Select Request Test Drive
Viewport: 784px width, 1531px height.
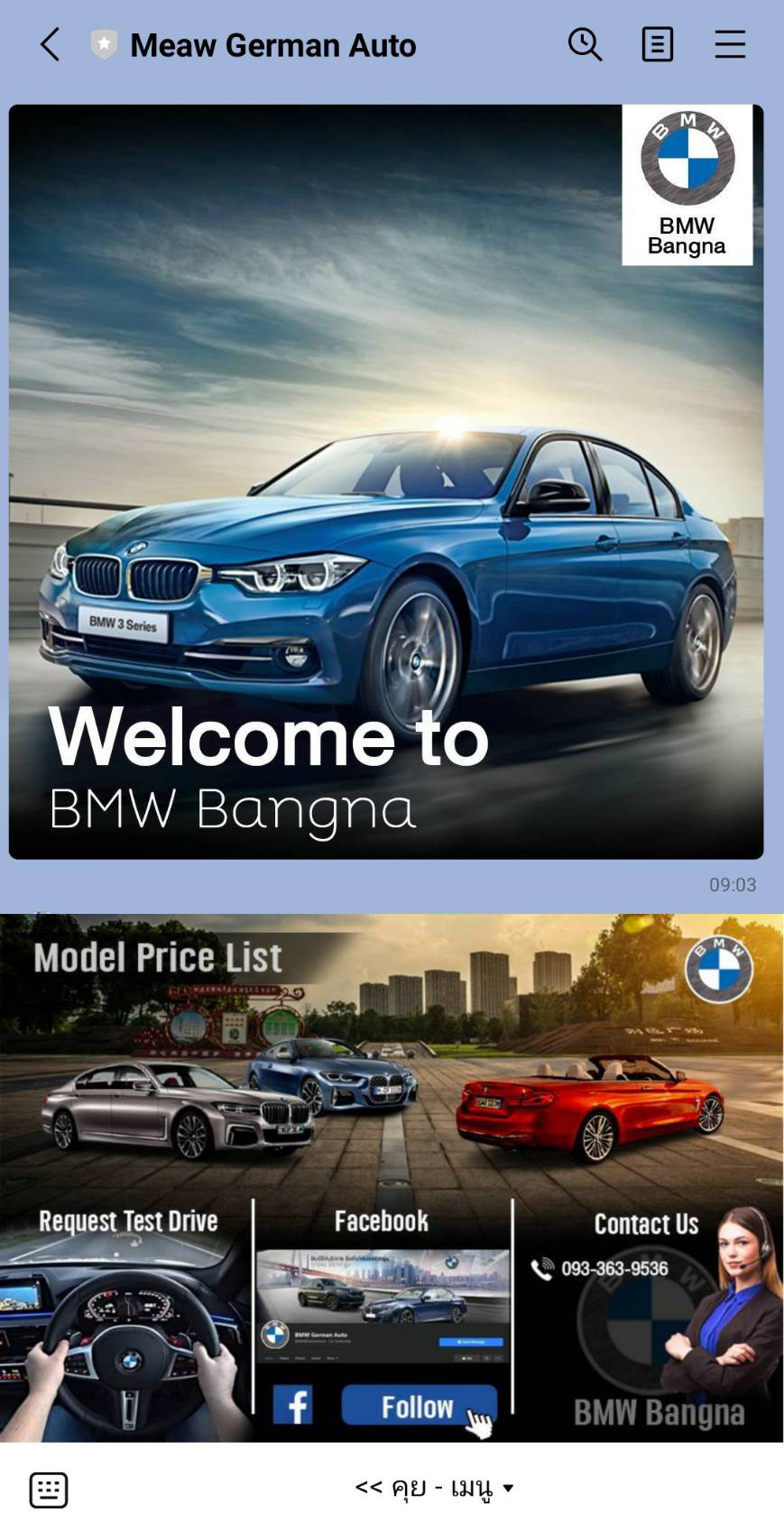click(x=127, y=1319)
